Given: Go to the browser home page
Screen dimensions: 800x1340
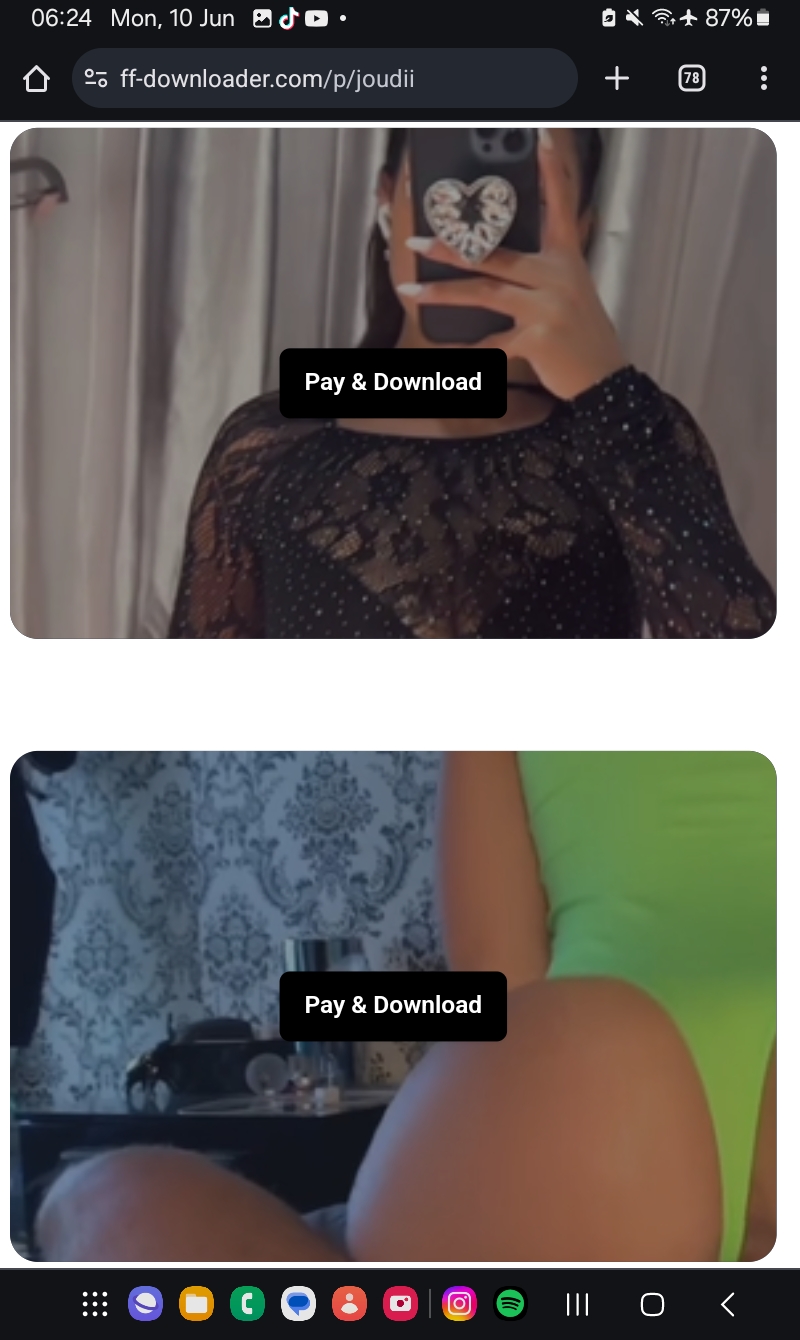Looking at the screenshot, I should [x=36, y=78].
